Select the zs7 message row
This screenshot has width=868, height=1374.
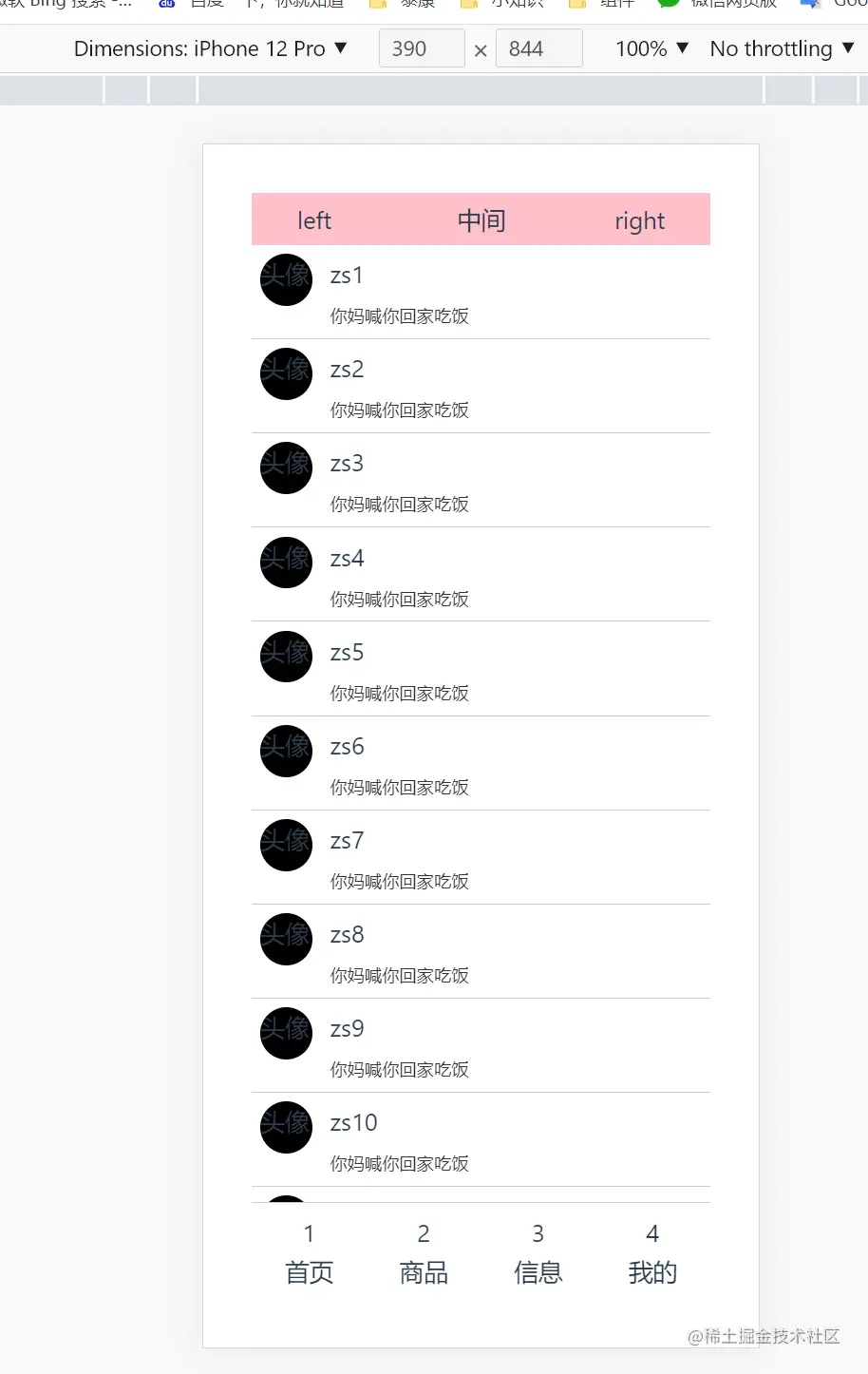coord(481,857)
